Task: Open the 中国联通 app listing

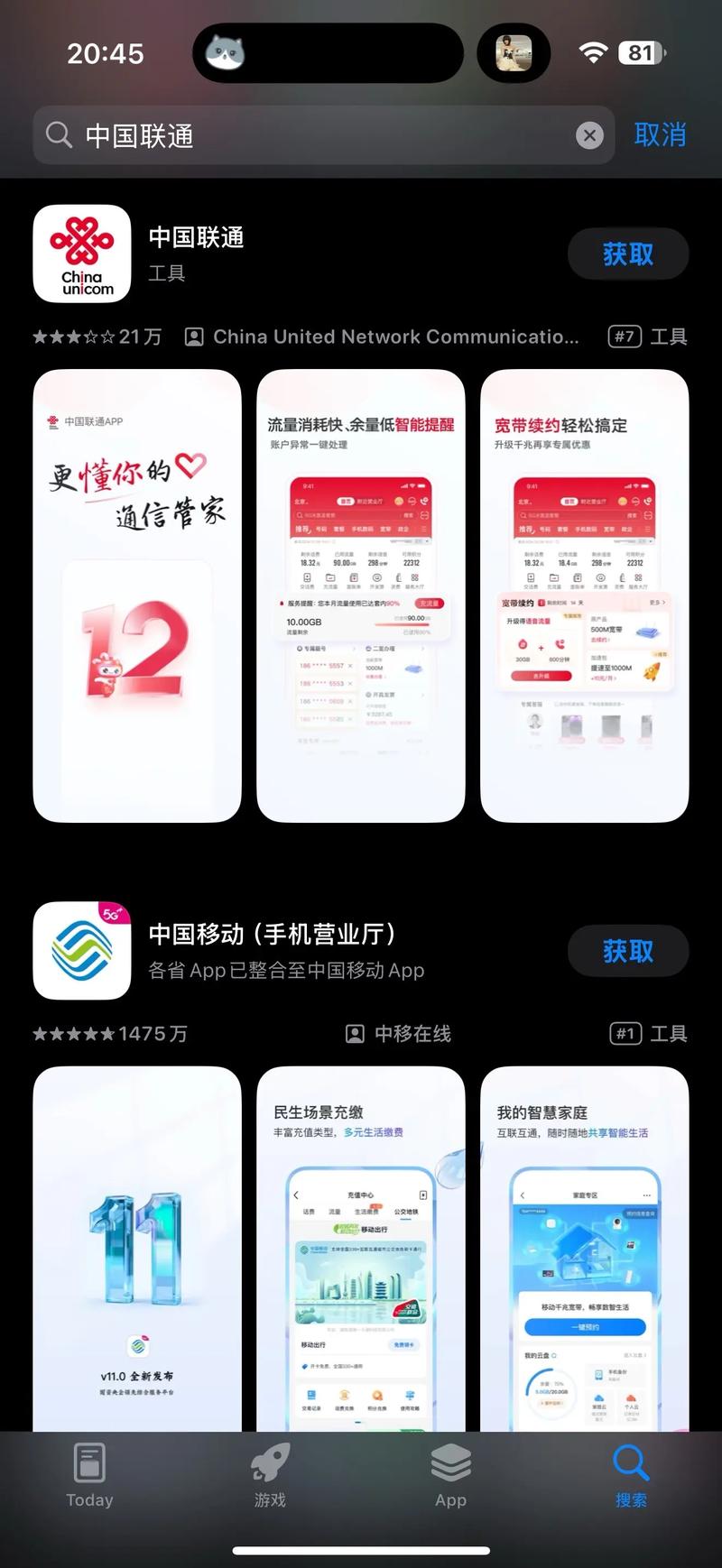Action: click(196, 238)
